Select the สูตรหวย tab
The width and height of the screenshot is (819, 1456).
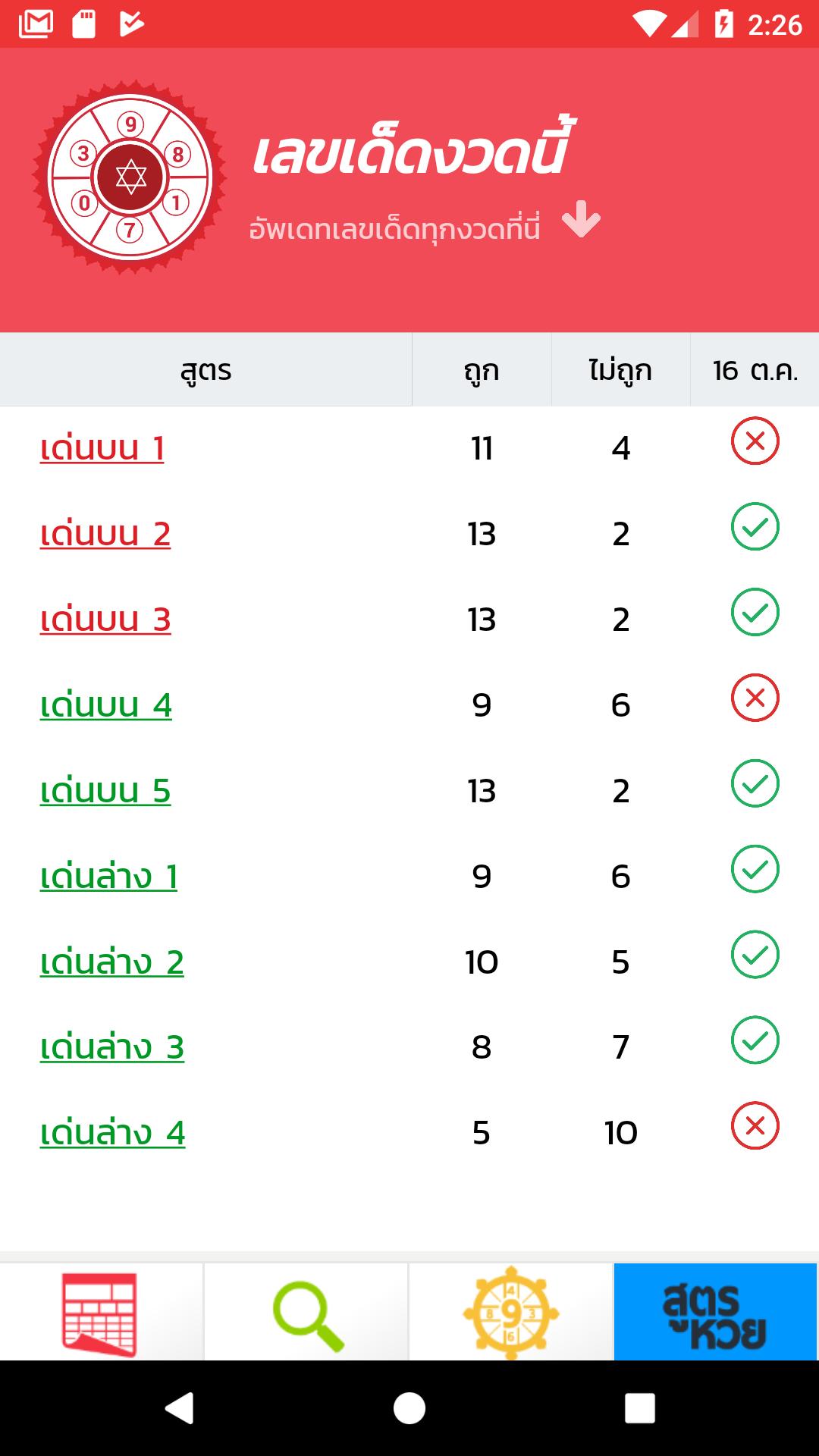click(x=716, y=1312)
